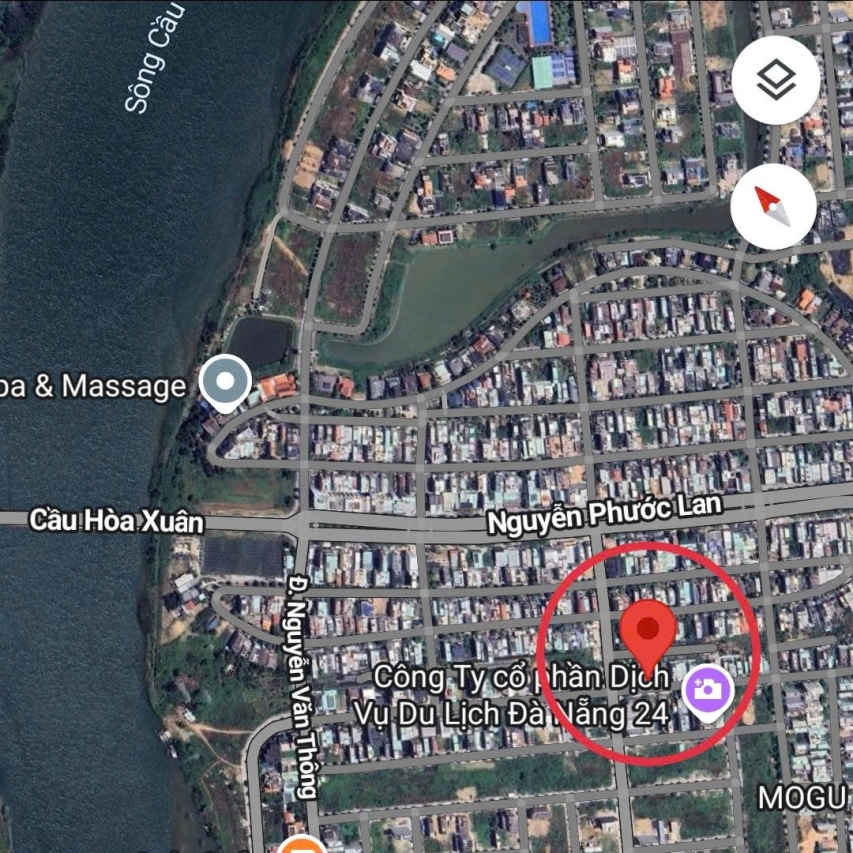The width and height of the screenshot is (853, 853).
Task: Open the MOGU place label
Action: pyautogui.click(x=802, y=797)
